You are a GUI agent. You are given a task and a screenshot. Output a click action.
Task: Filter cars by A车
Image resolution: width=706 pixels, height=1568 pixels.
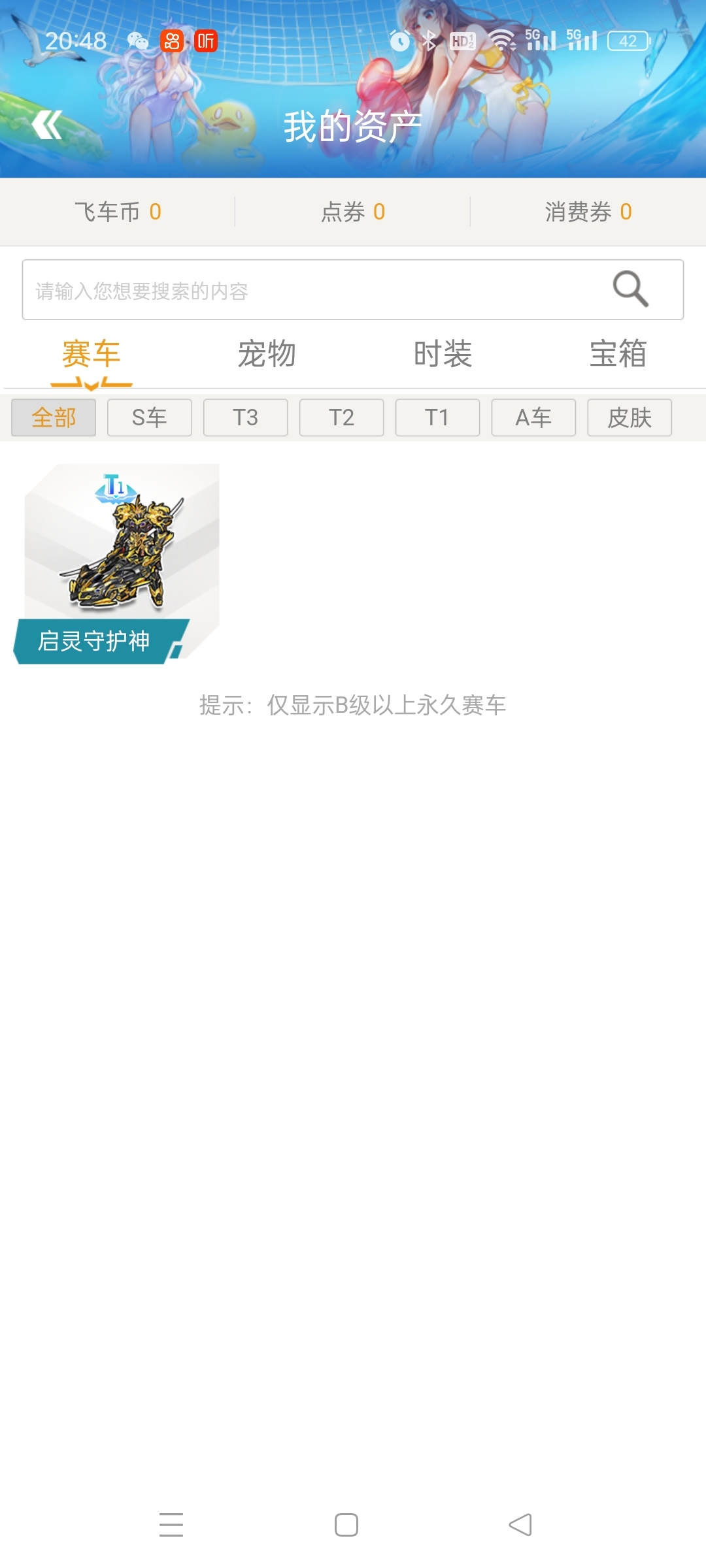[x=533, y=417]
